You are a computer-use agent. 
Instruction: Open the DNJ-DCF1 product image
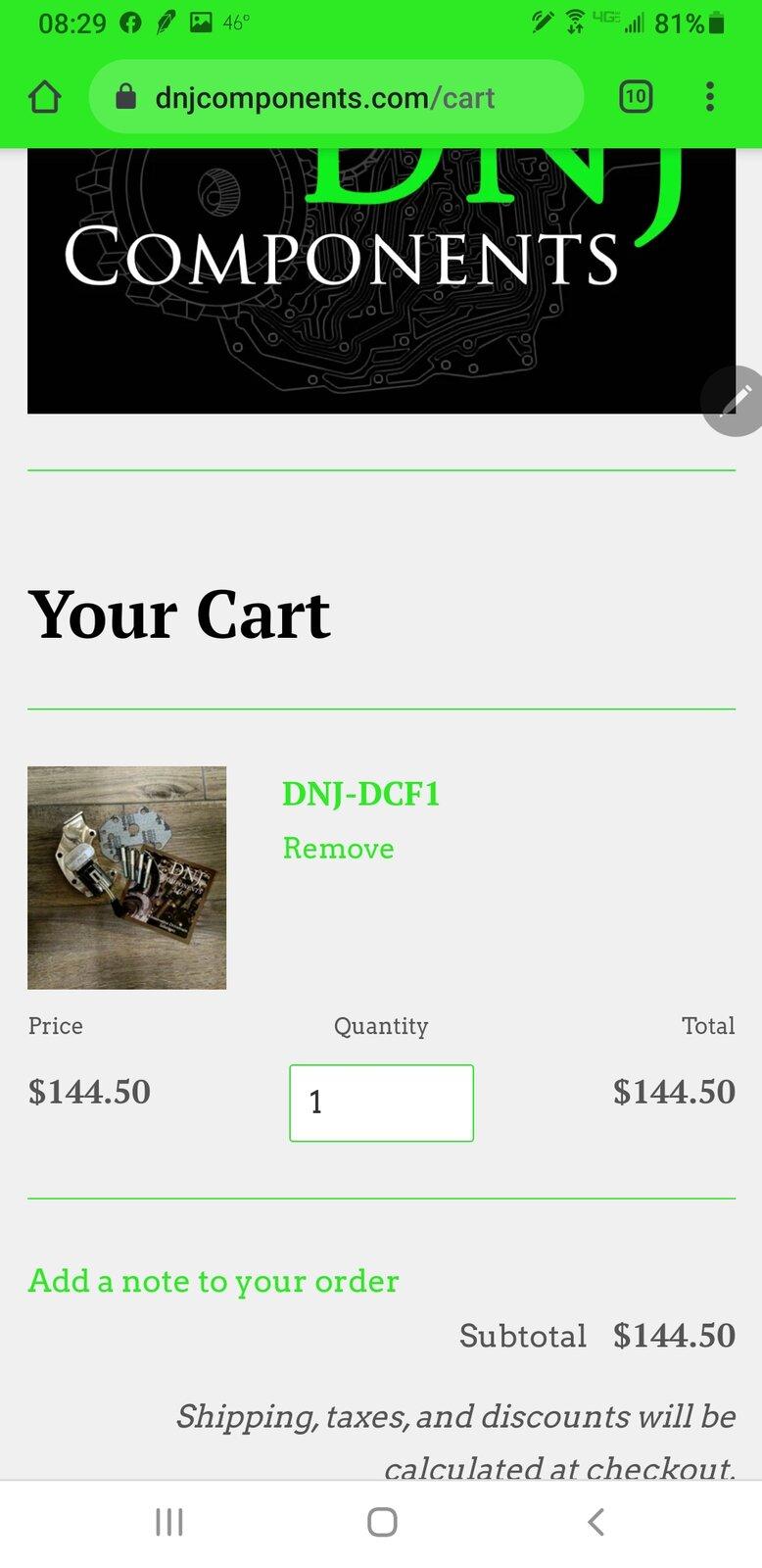click(x=126, y=877)
